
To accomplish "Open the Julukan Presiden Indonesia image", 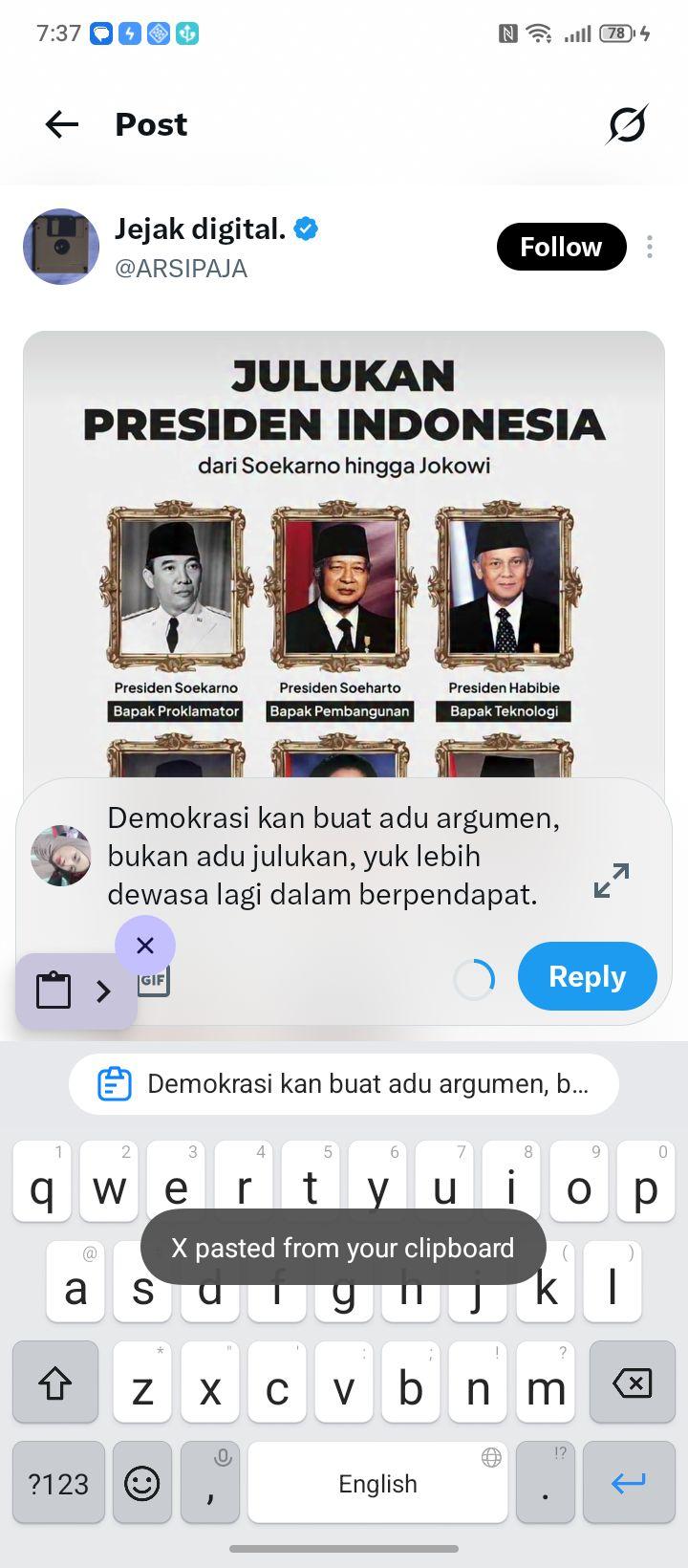I will click(x=344, y=555).
